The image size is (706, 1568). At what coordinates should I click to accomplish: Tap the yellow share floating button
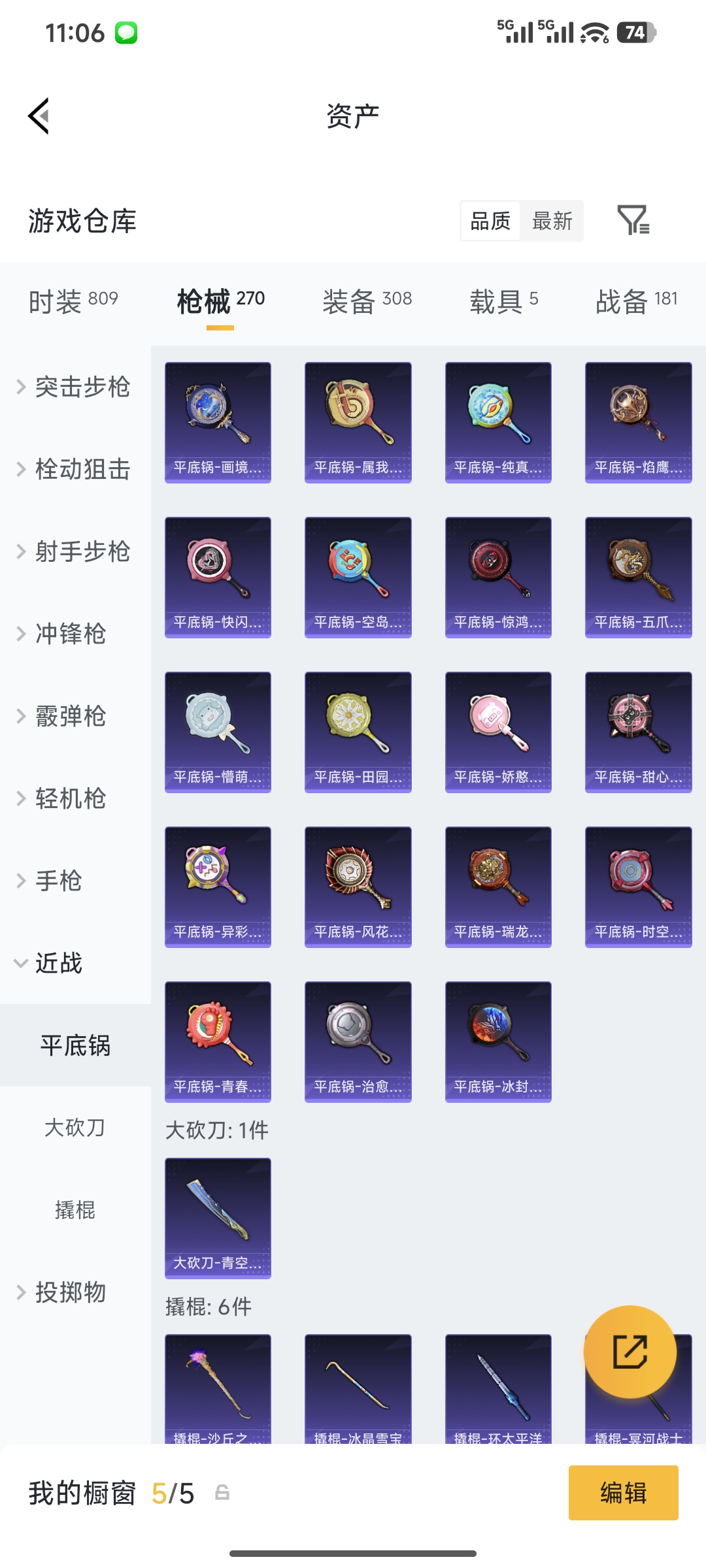(x=630, y=1352)
